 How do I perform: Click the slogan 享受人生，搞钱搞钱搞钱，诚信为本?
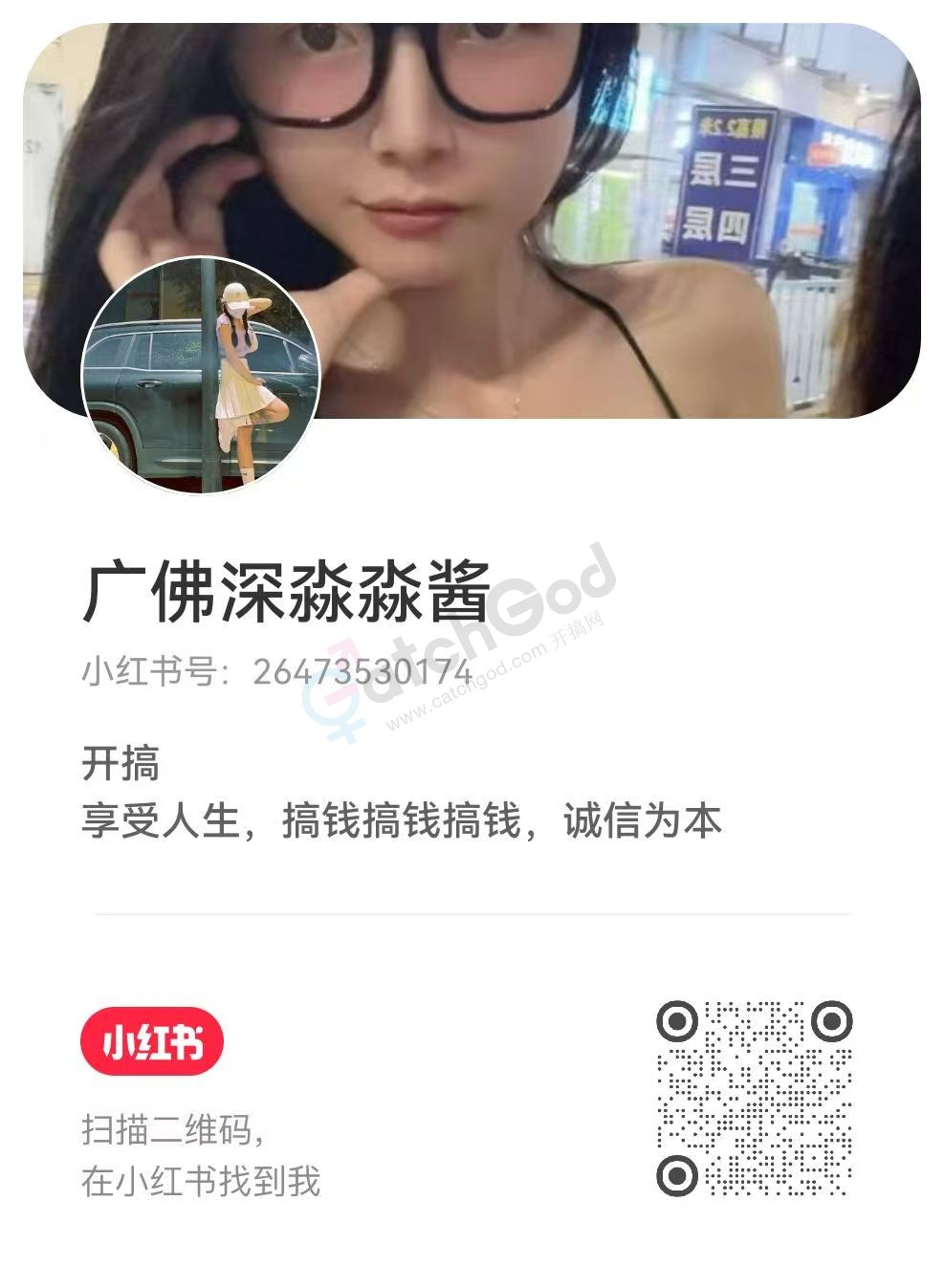(x=402, y=820)
